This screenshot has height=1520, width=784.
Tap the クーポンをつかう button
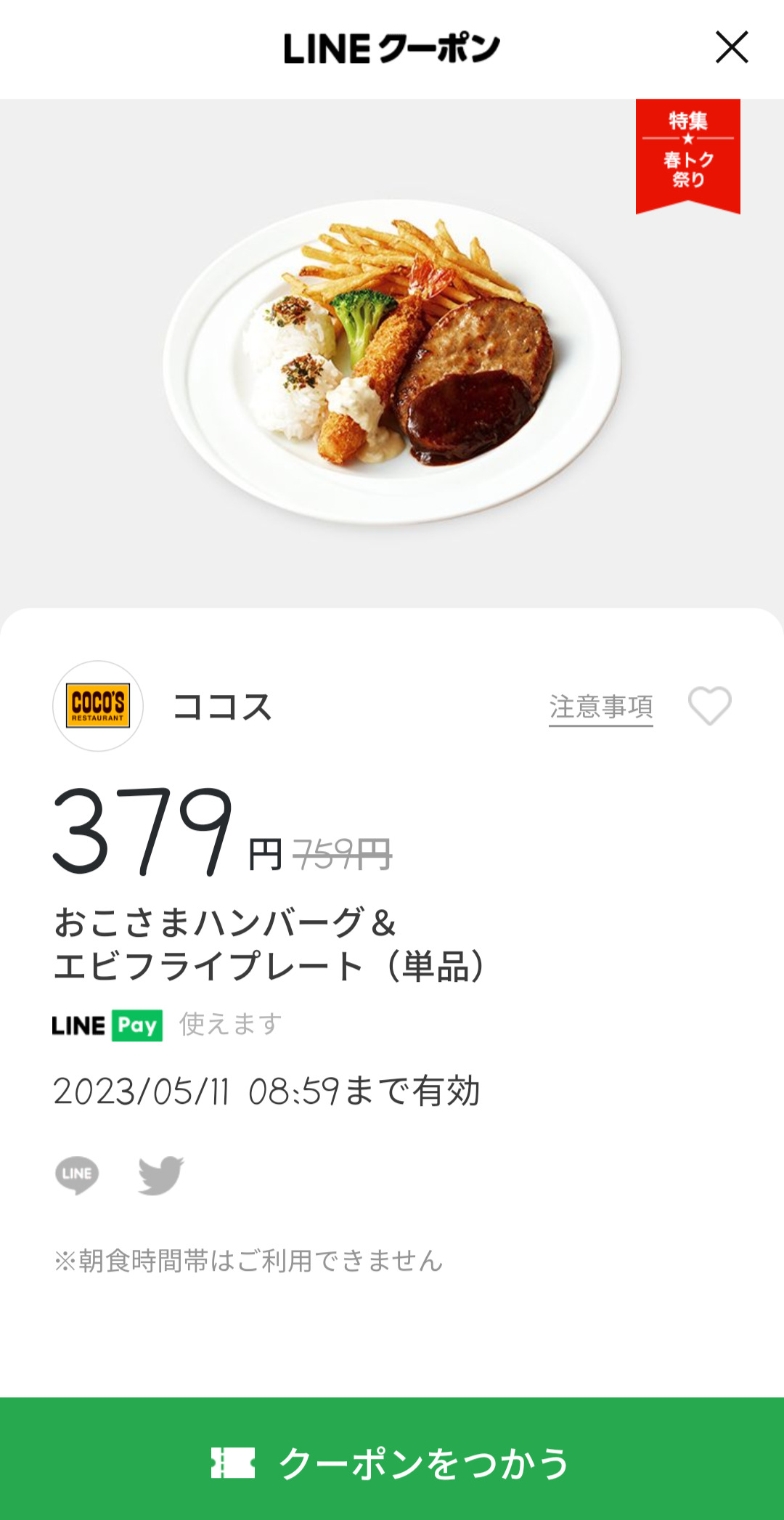(392, 1461)
